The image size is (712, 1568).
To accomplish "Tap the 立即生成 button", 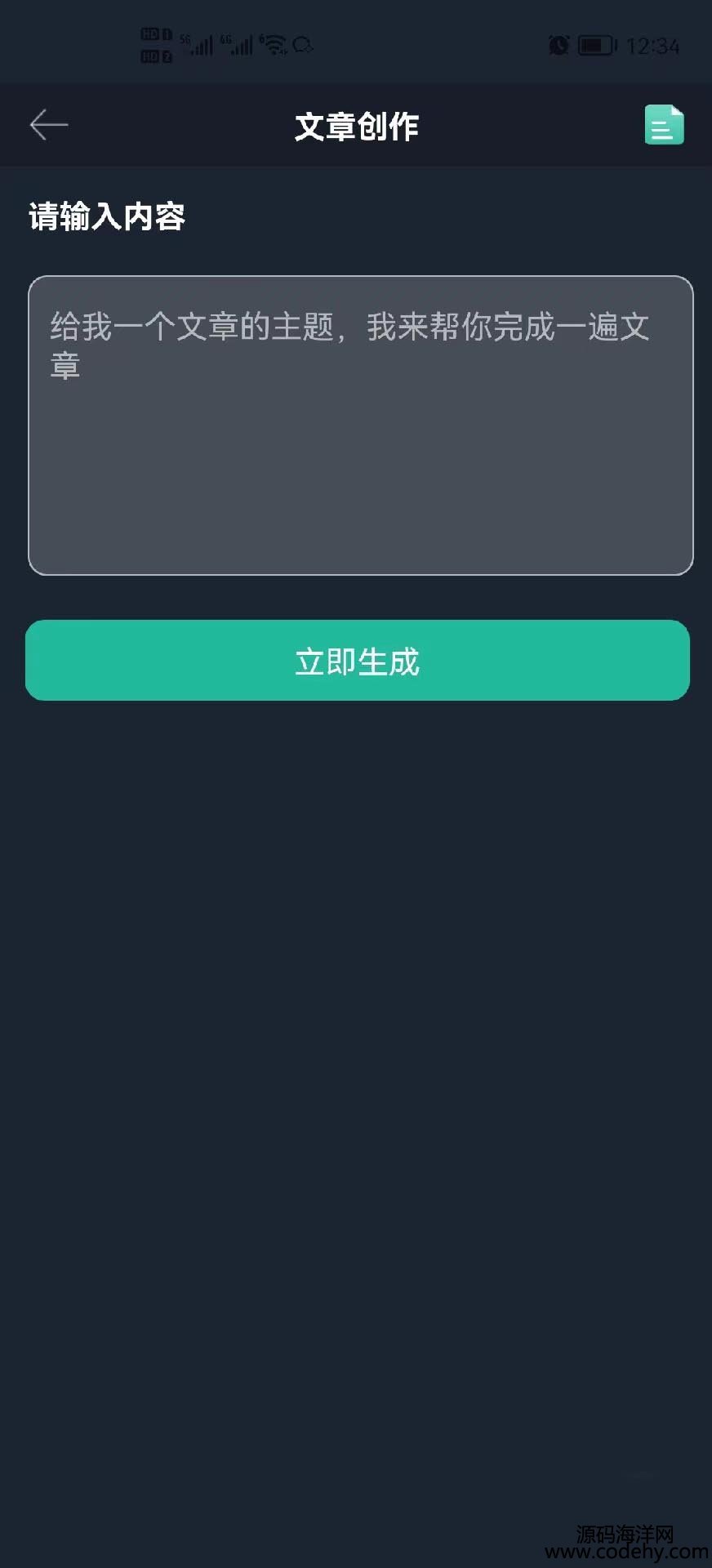I will pyautogui.click(x=358, y=660).
